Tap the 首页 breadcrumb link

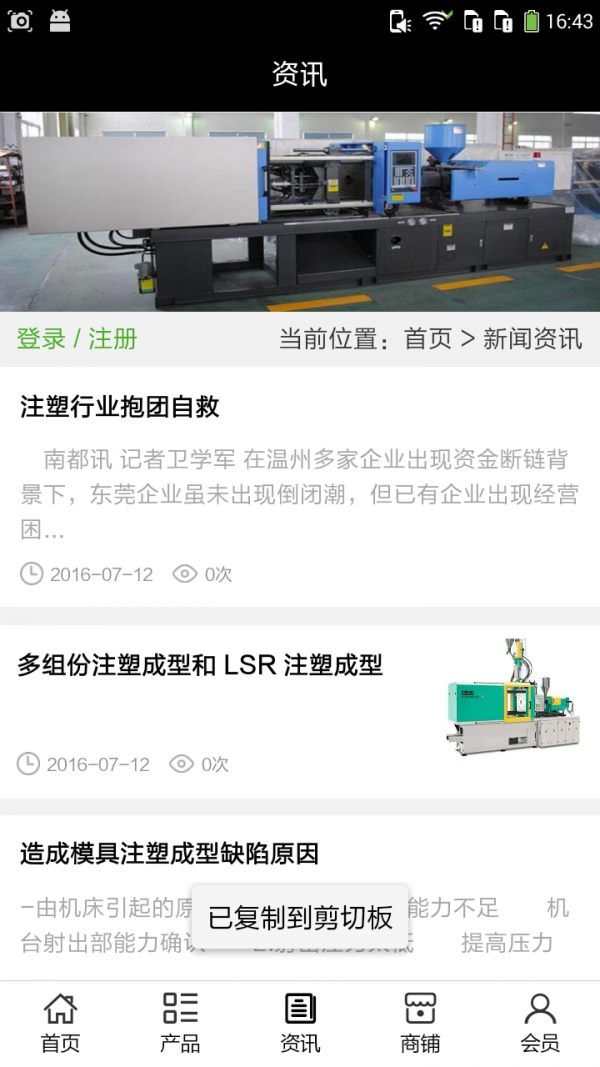point(428,339)
